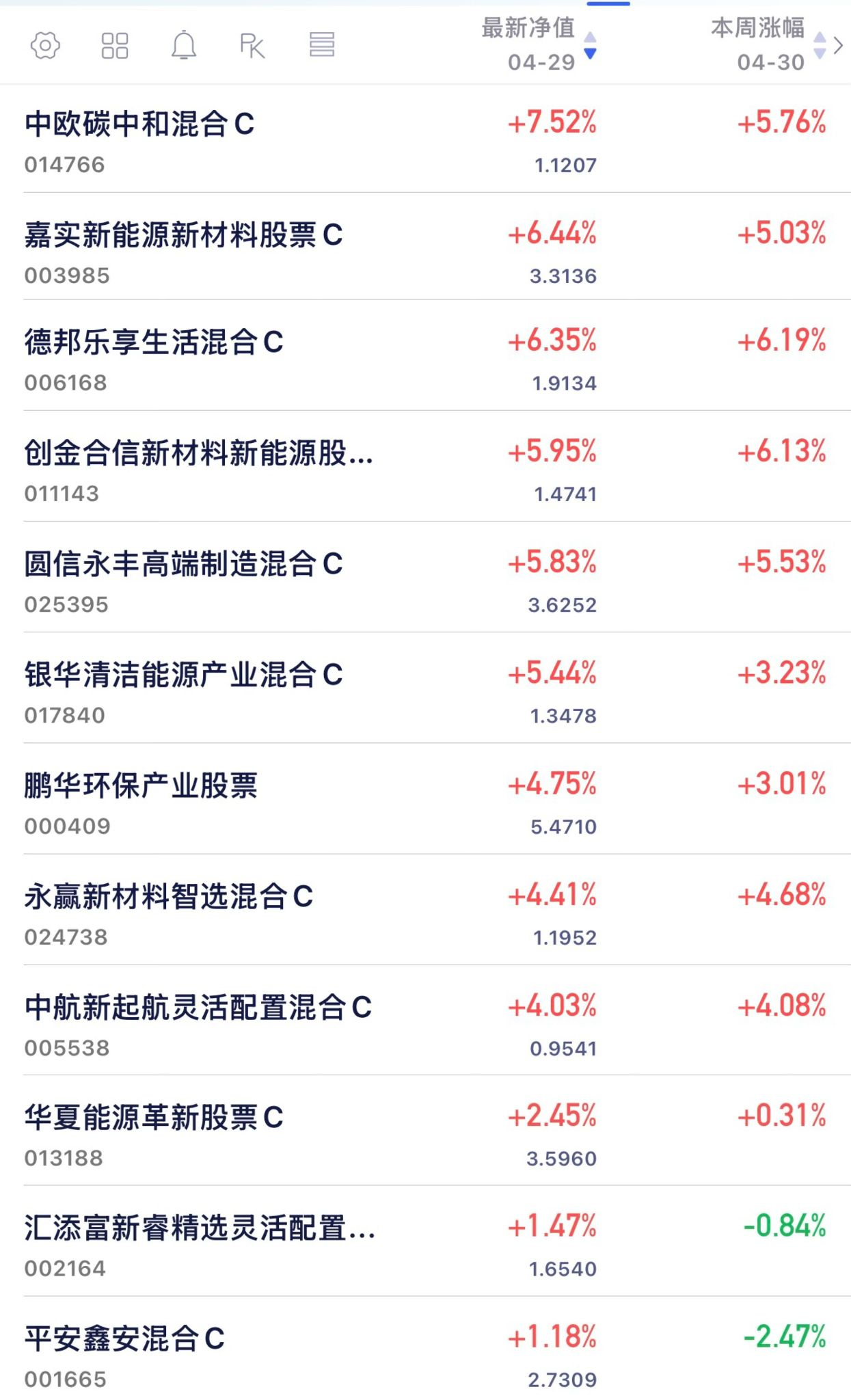Open fund 鹏华环保产业股票
851x1400 pixels.
(425, 798)
